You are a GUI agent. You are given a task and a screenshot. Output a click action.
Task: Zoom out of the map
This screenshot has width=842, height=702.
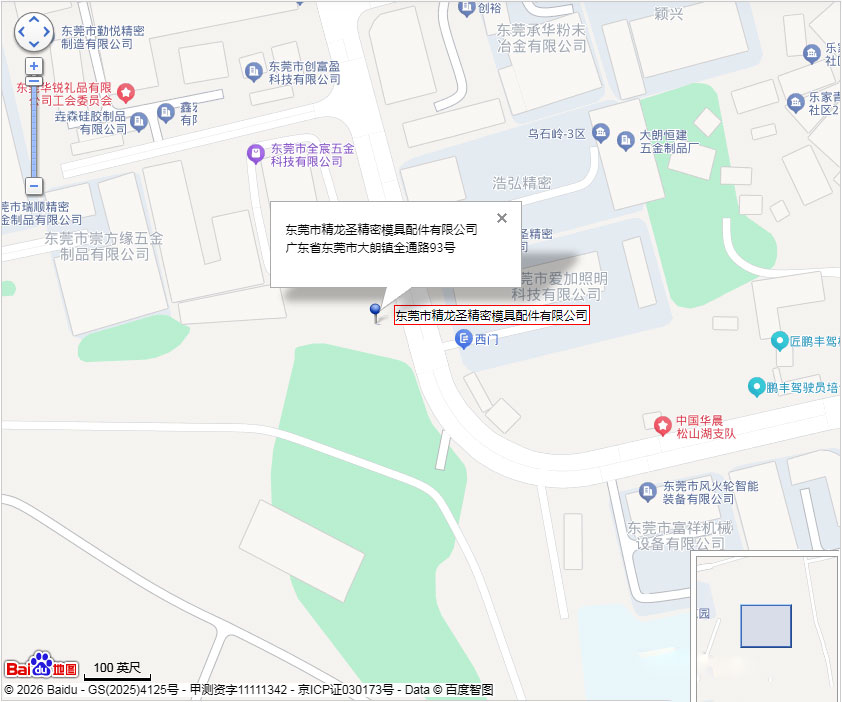34,186
